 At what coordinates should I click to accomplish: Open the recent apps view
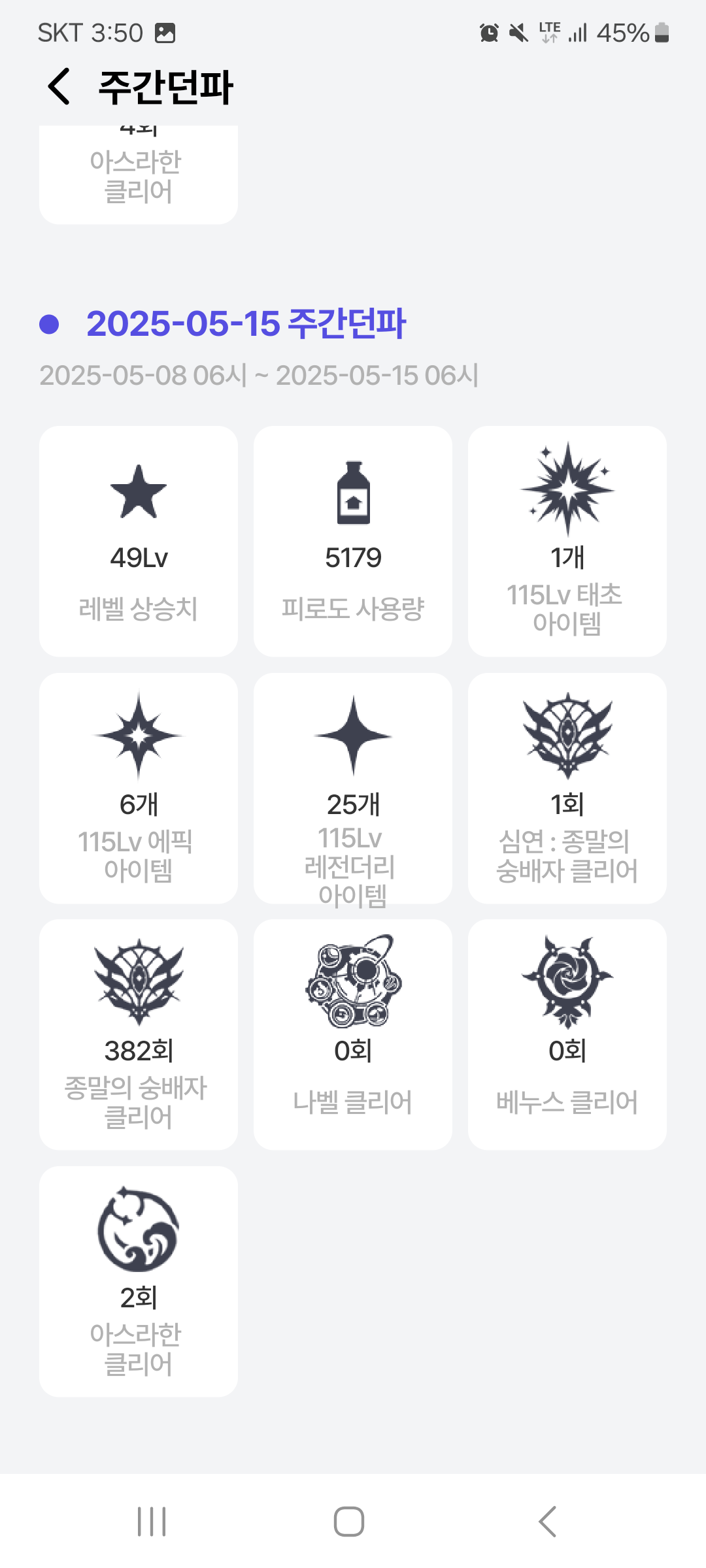pos(152,1522)
